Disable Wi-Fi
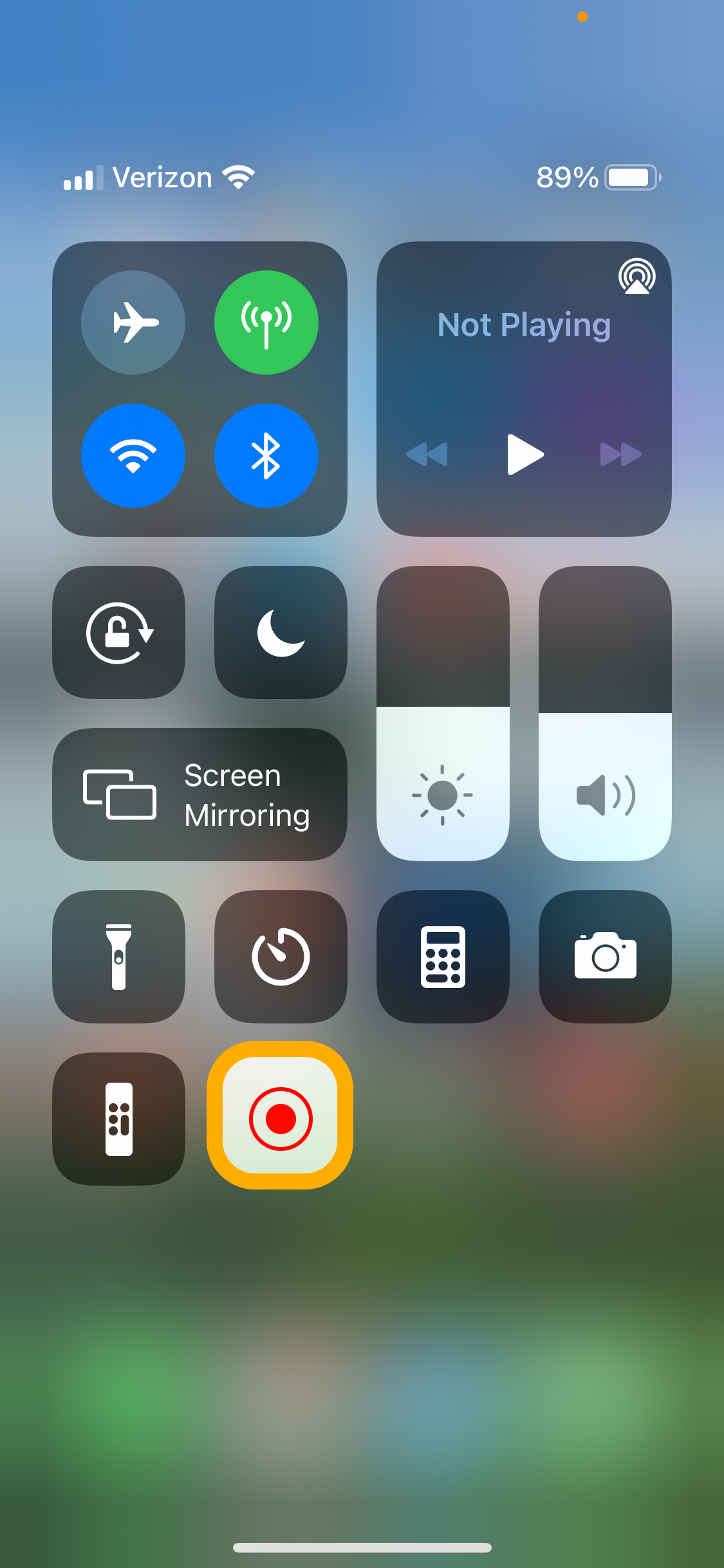 pyautogui.click(x=133, y=456)
